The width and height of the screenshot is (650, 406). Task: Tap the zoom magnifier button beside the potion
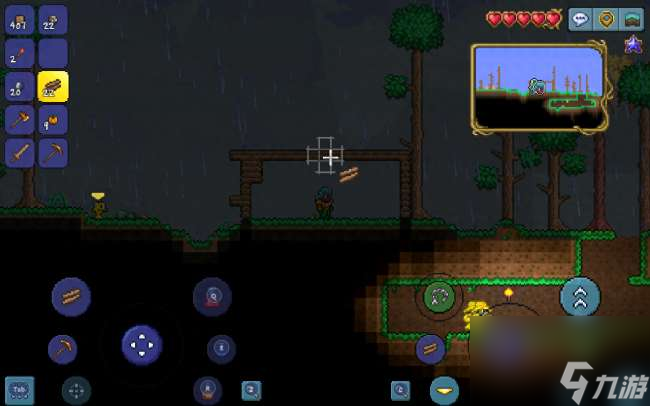tap(252, 389)
